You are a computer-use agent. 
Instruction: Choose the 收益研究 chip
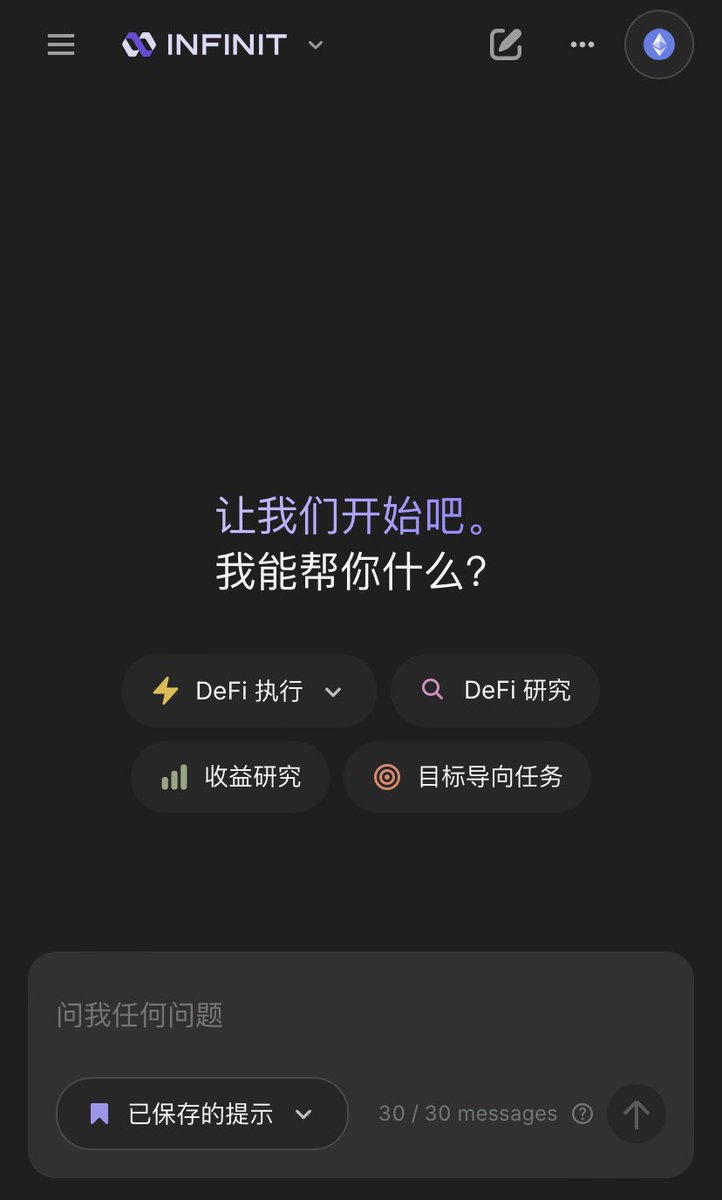point(230,777)
